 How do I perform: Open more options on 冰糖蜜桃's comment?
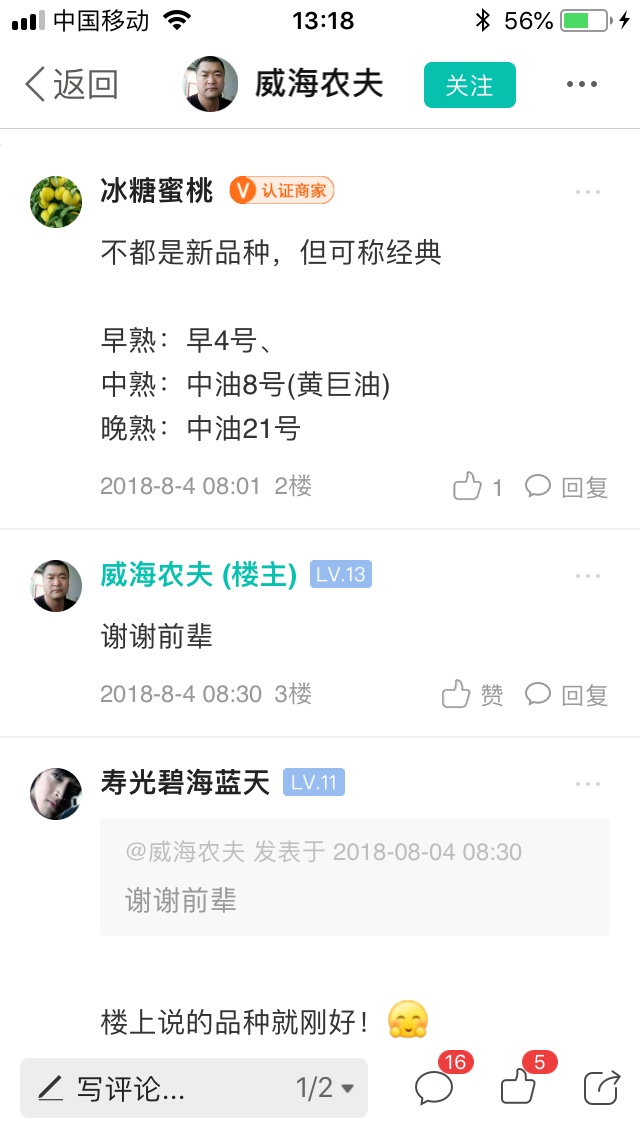click(x=588, y=192)
